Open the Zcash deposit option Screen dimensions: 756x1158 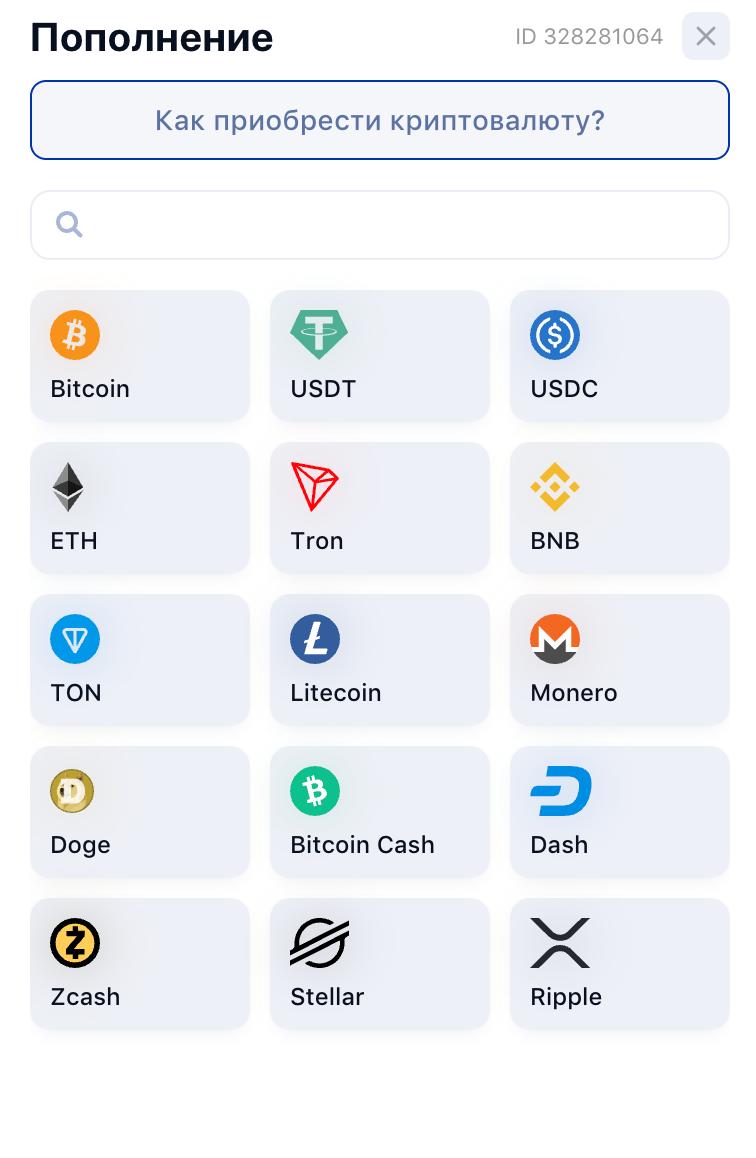click(x=139, y=964)
